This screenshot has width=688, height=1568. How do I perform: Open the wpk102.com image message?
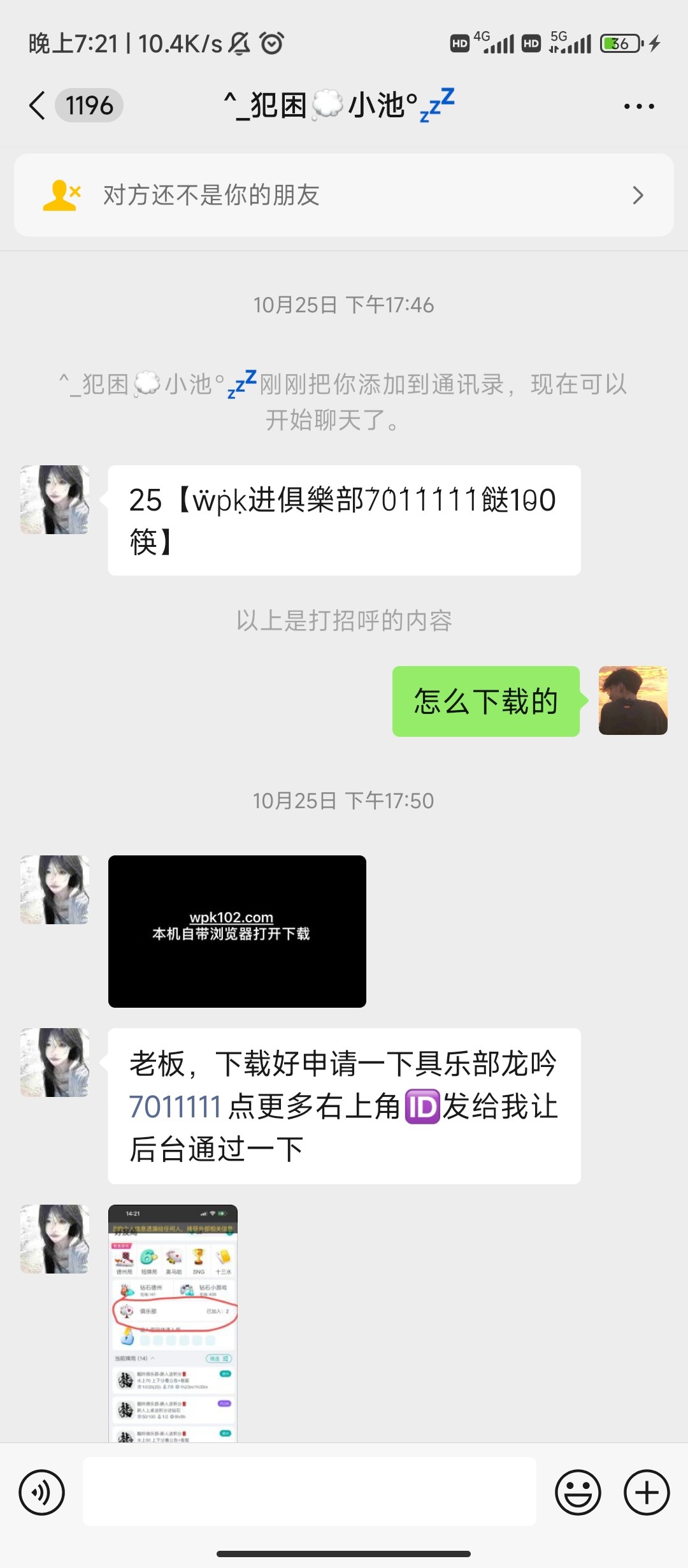pos(237,931)
